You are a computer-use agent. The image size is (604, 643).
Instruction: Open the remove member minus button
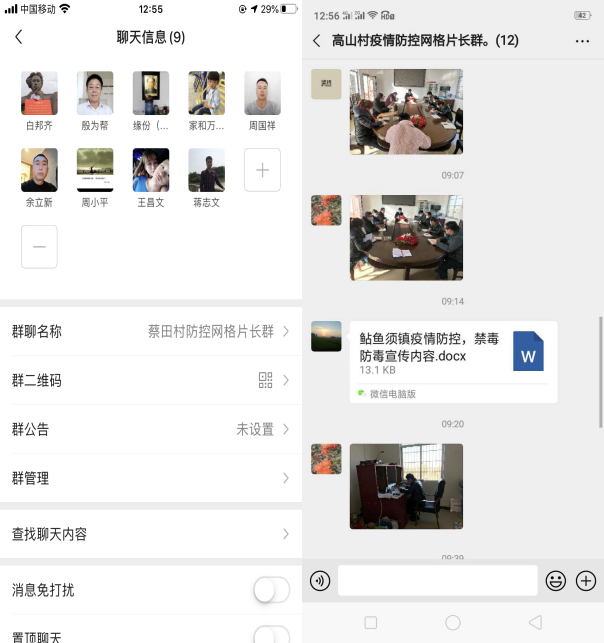39,246
